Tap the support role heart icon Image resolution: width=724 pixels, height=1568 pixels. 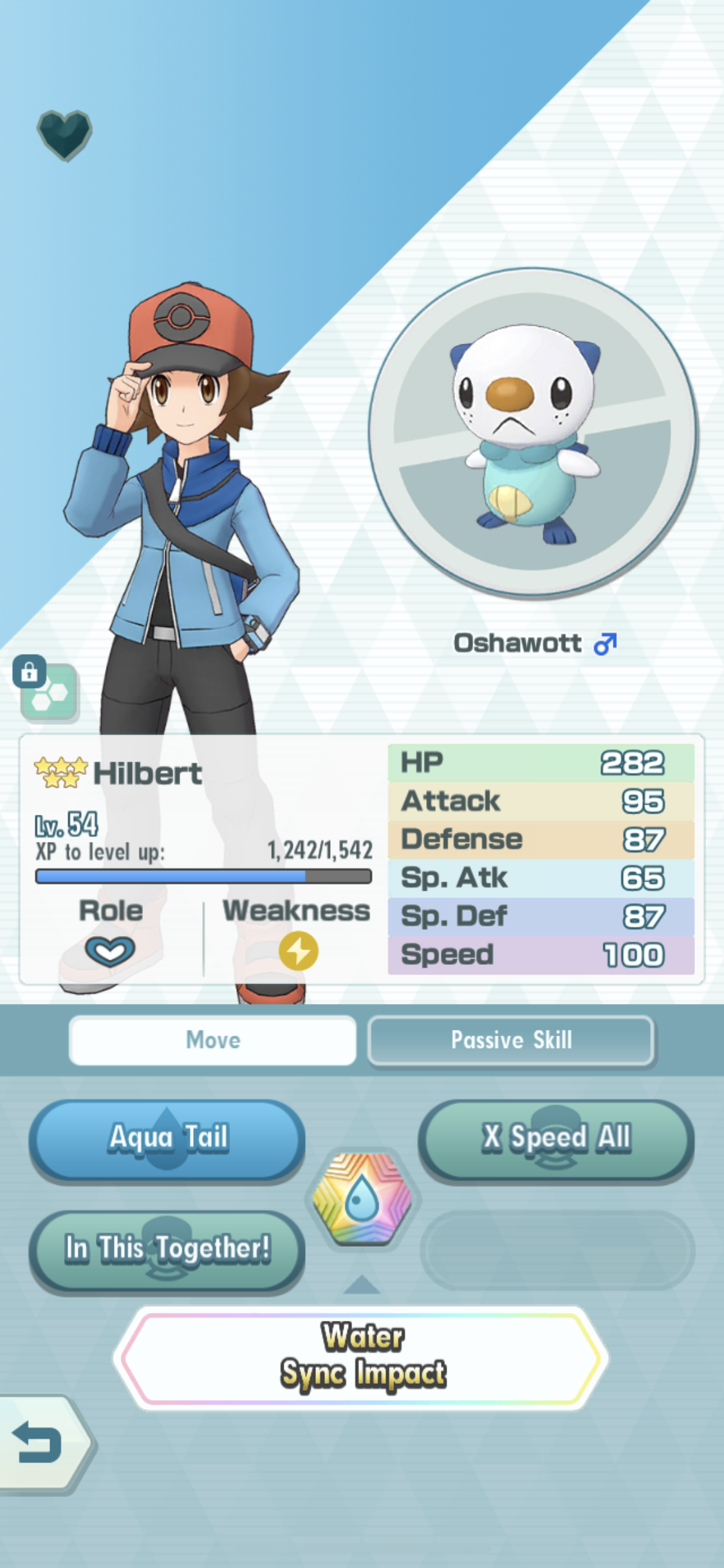110,951
